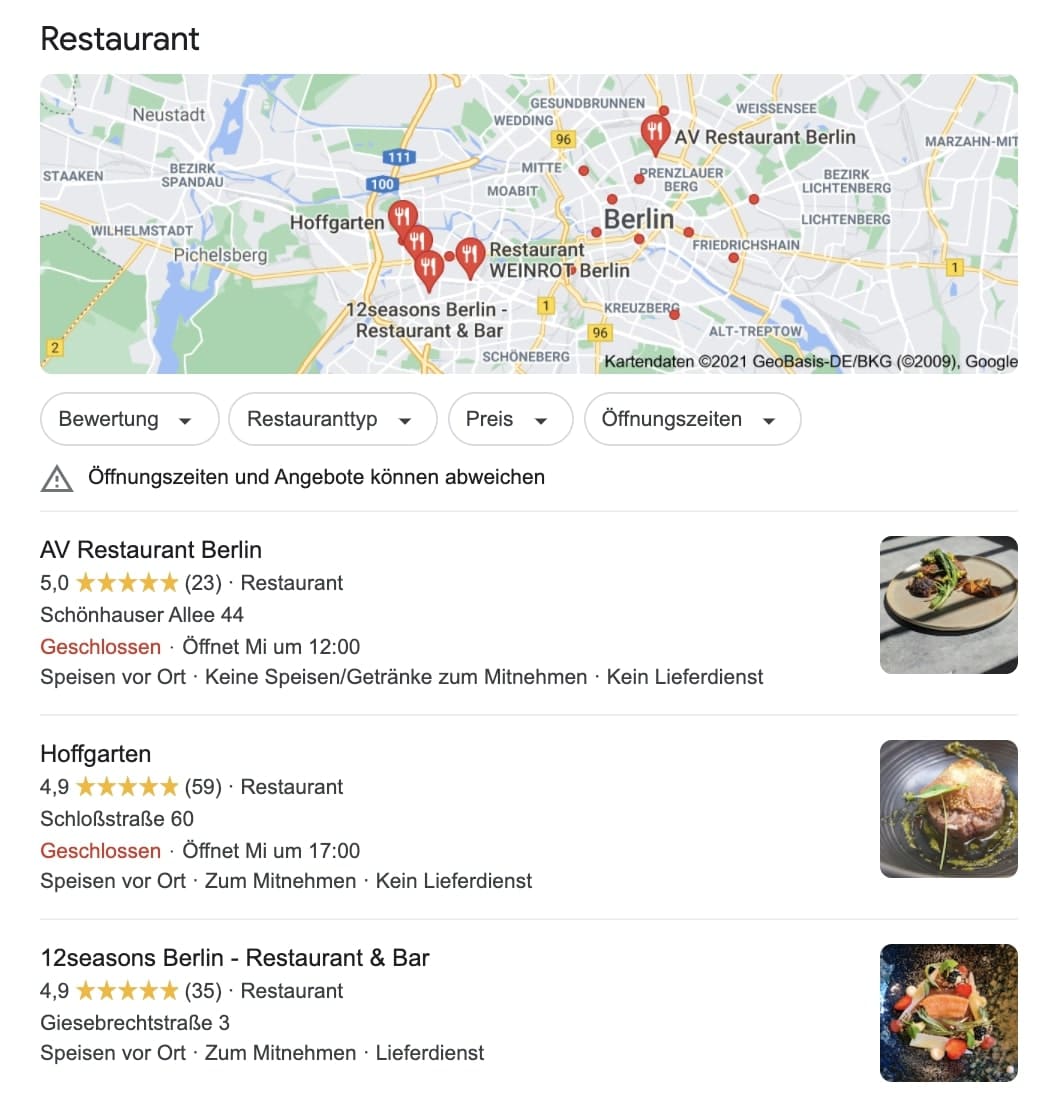Expand the Restauranttyp filter

point(332,419)
